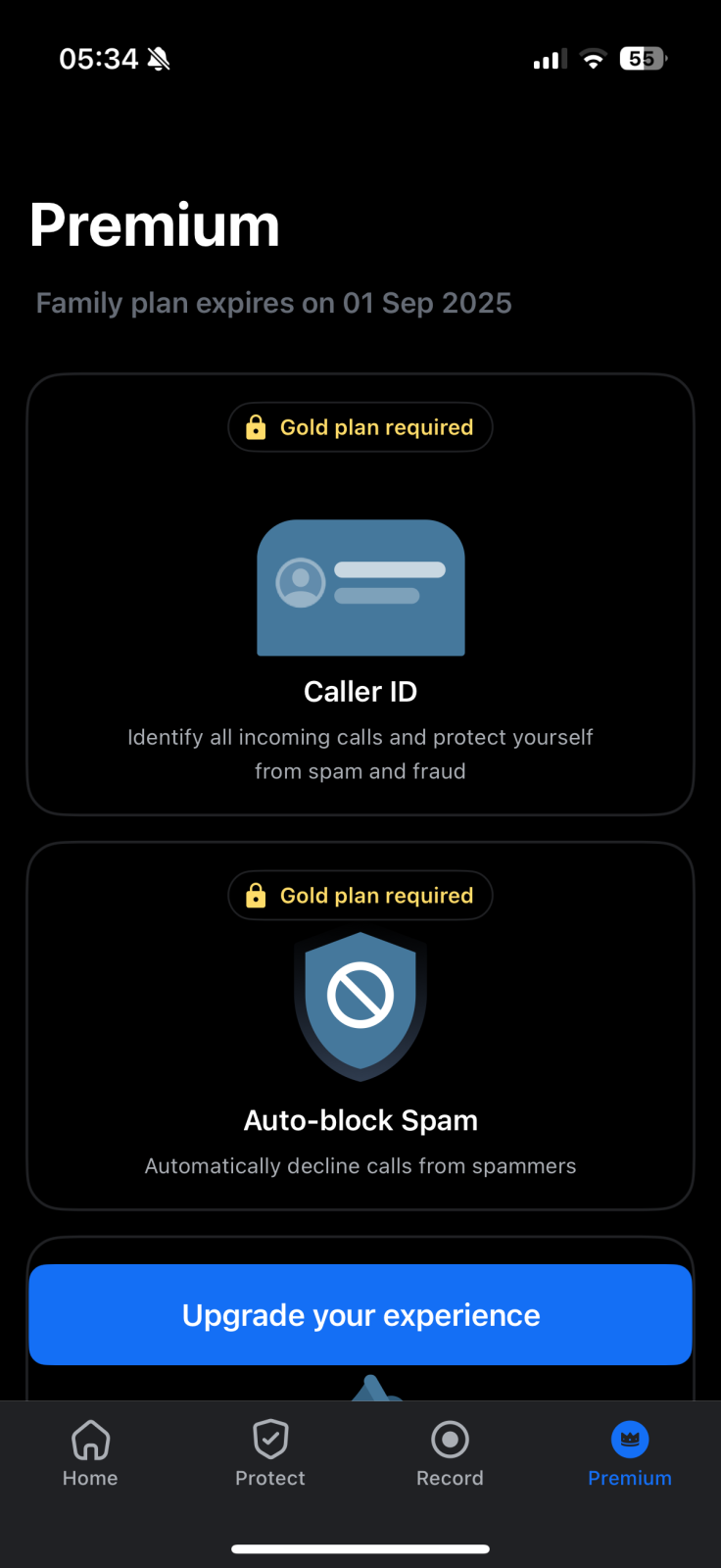721x1568 pixels.
Task: Open the Caller ID feature card
Action: [x=360, y=594]
